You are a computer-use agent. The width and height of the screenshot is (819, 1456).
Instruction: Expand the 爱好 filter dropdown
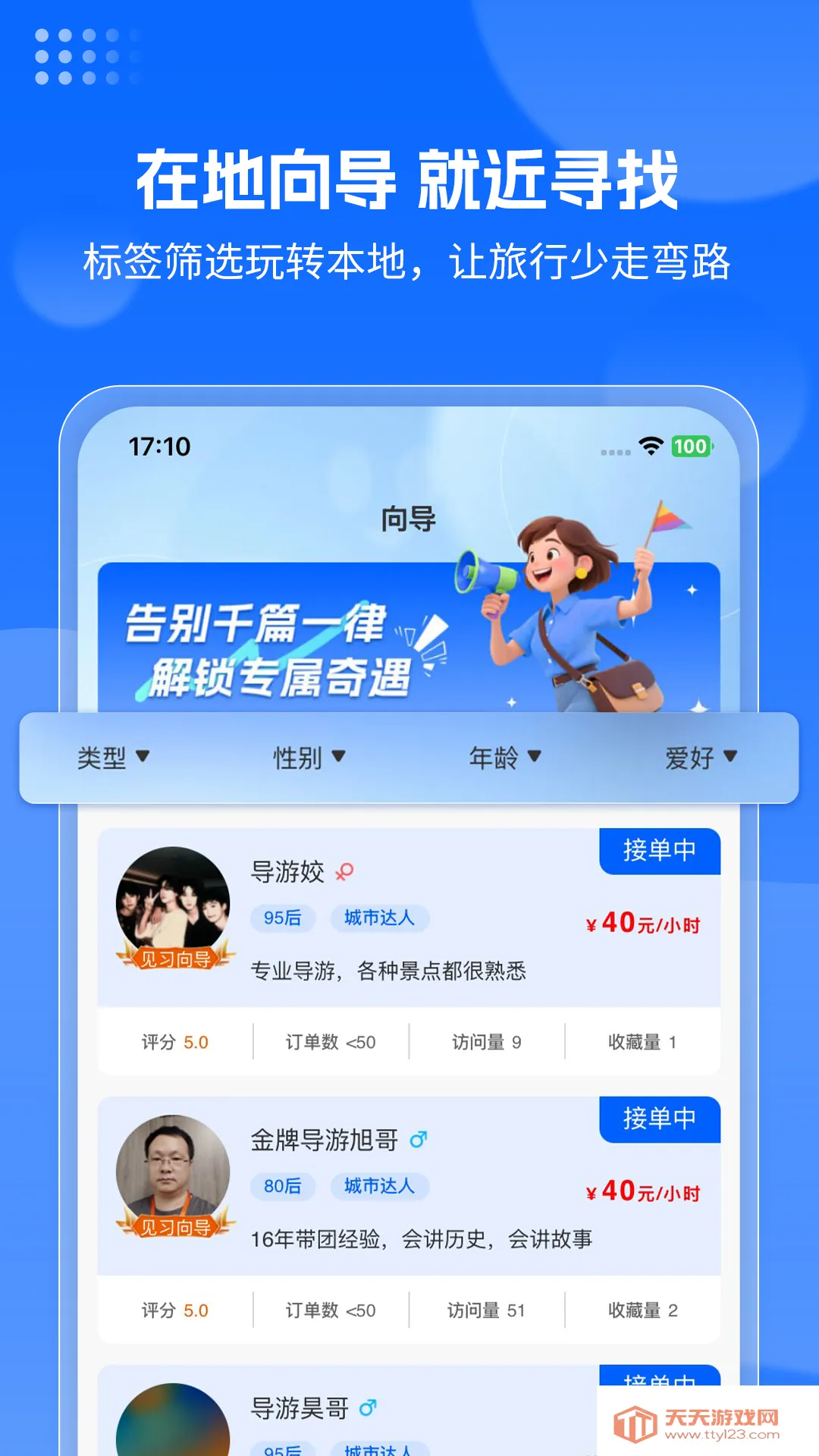[x=699, y=757]
